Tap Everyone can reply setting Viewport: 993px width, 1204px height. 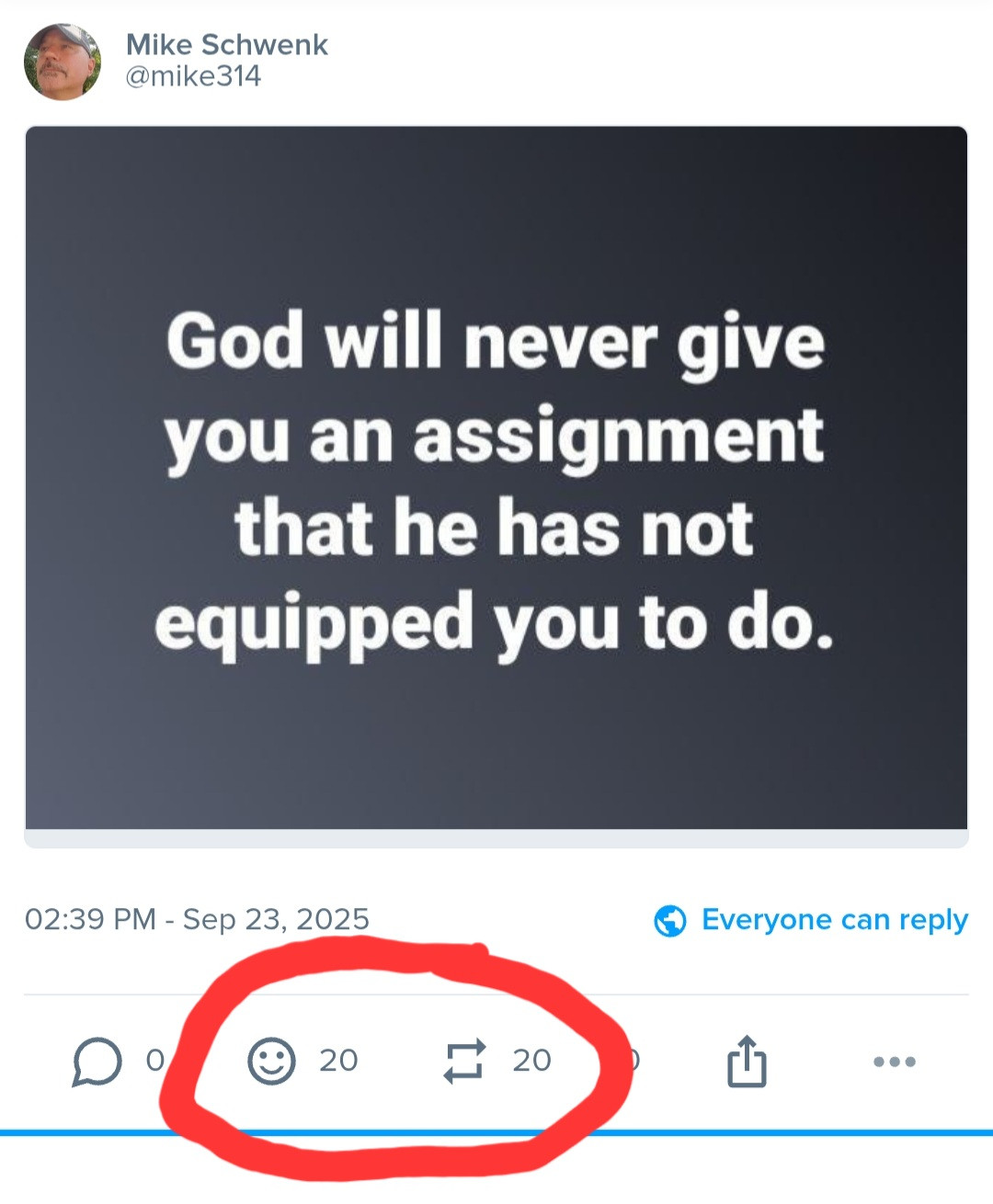[811, 920]
